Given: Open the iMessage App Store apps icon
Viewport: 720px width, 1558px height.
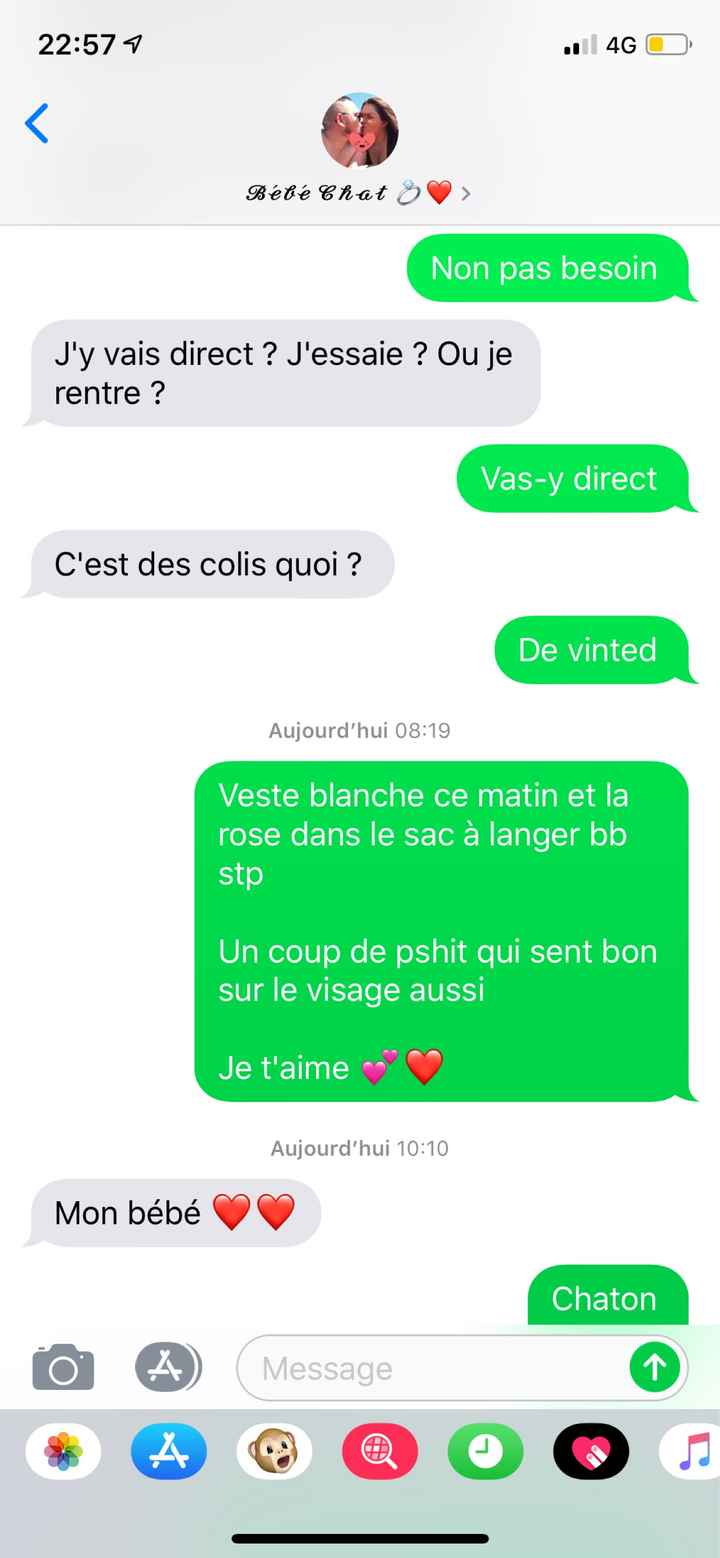Looking at the screenshot, I should pos(167,1367).
